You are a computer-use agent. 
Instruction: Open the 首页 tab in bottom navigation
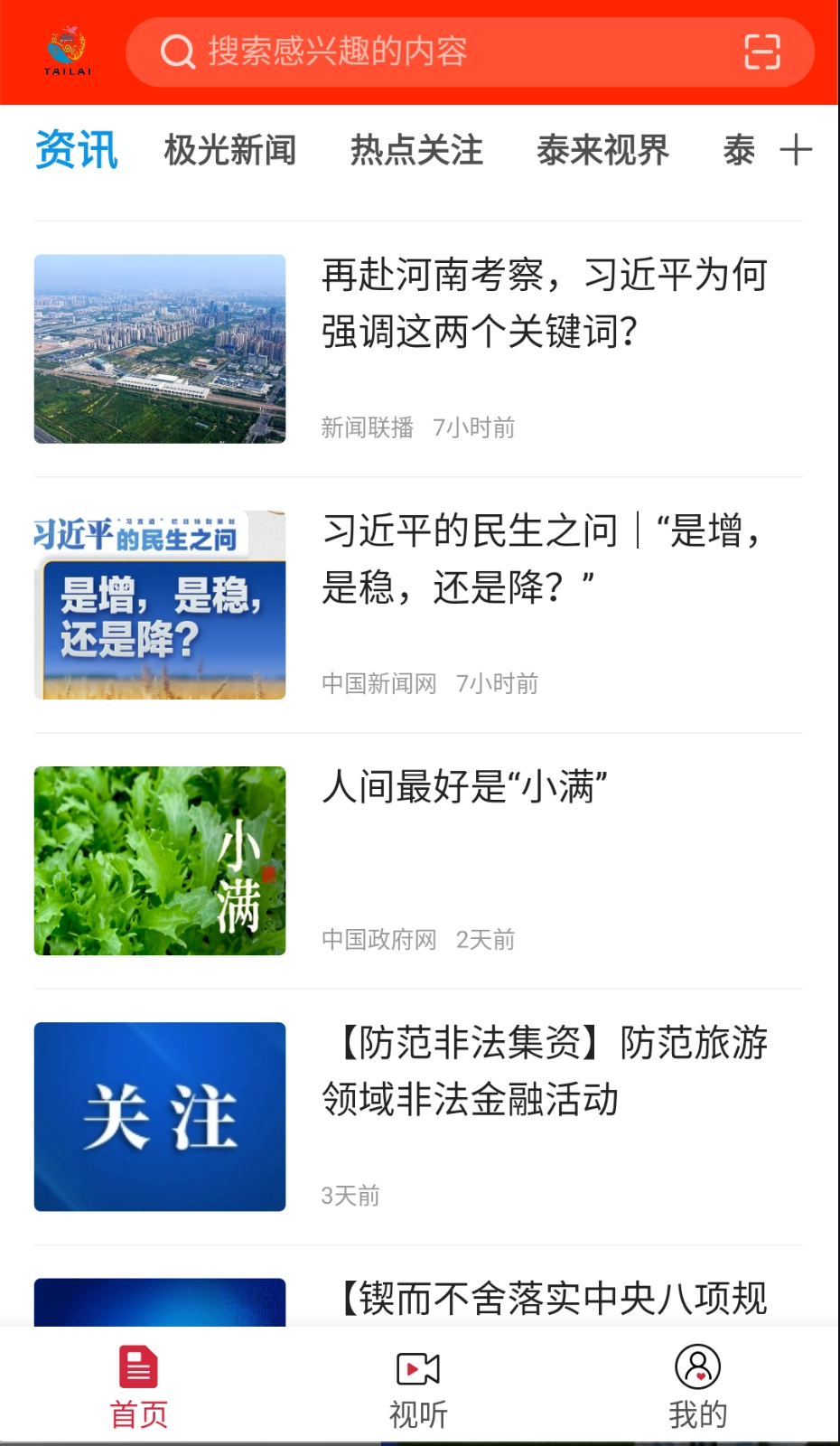pos(137,1383)
